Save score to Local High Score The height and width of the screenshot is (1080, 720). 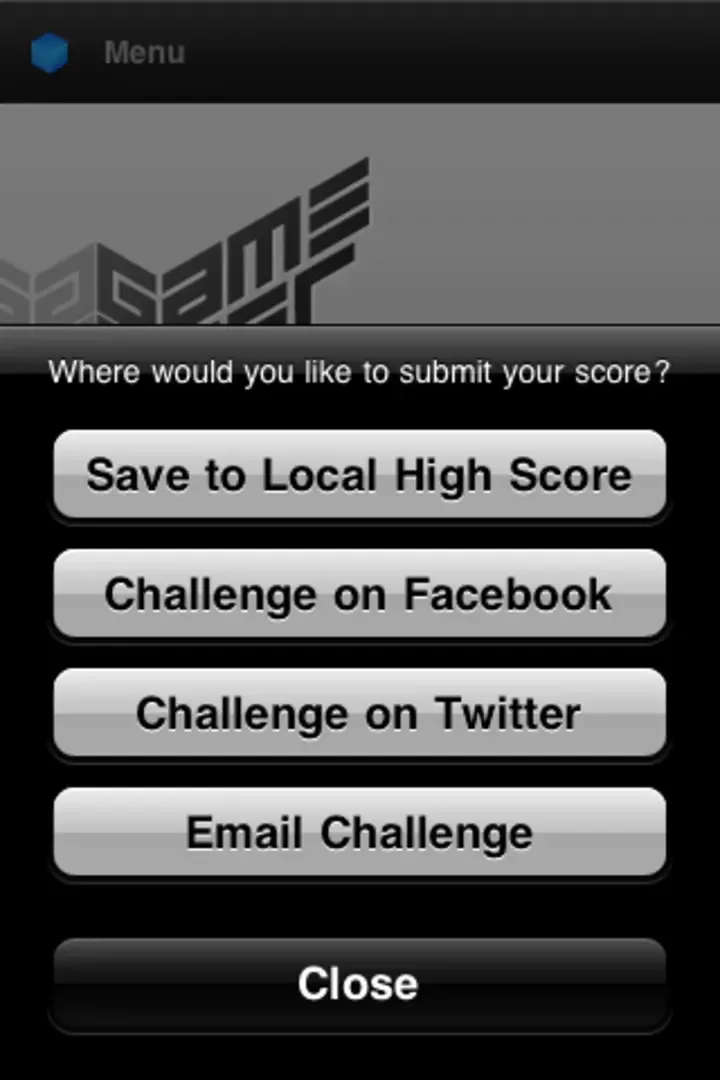(x=359, y=474)
